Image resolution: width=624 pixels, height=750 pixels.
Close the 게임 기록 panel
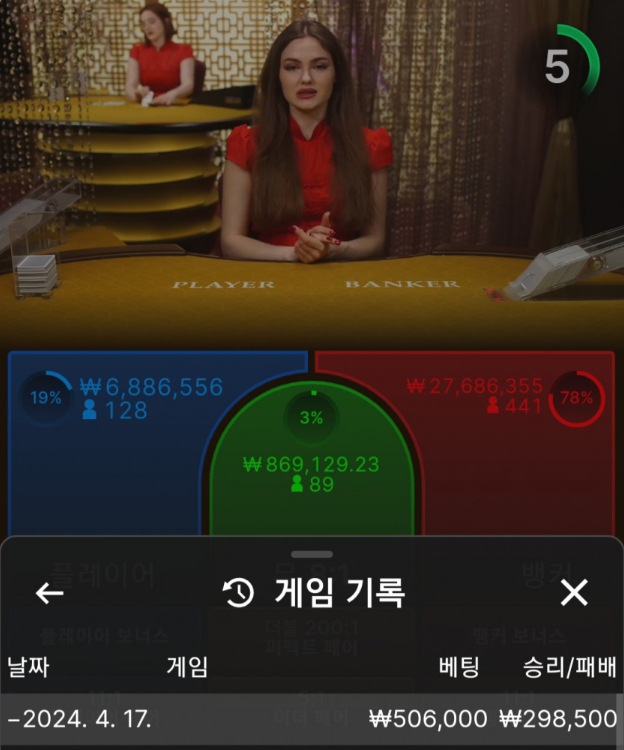[x=574, y=593]
